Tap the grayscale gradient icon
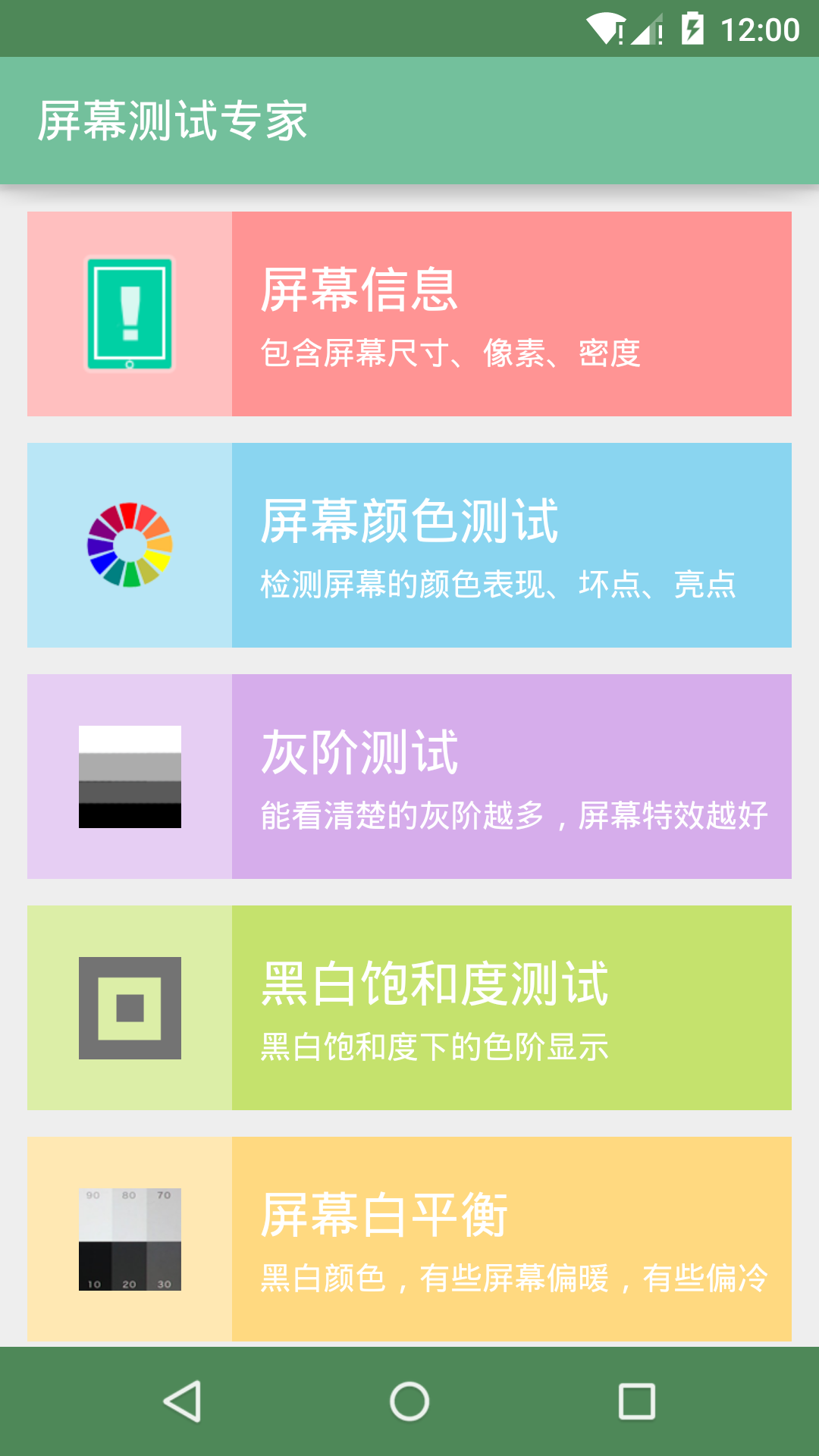 pos(130,775)
